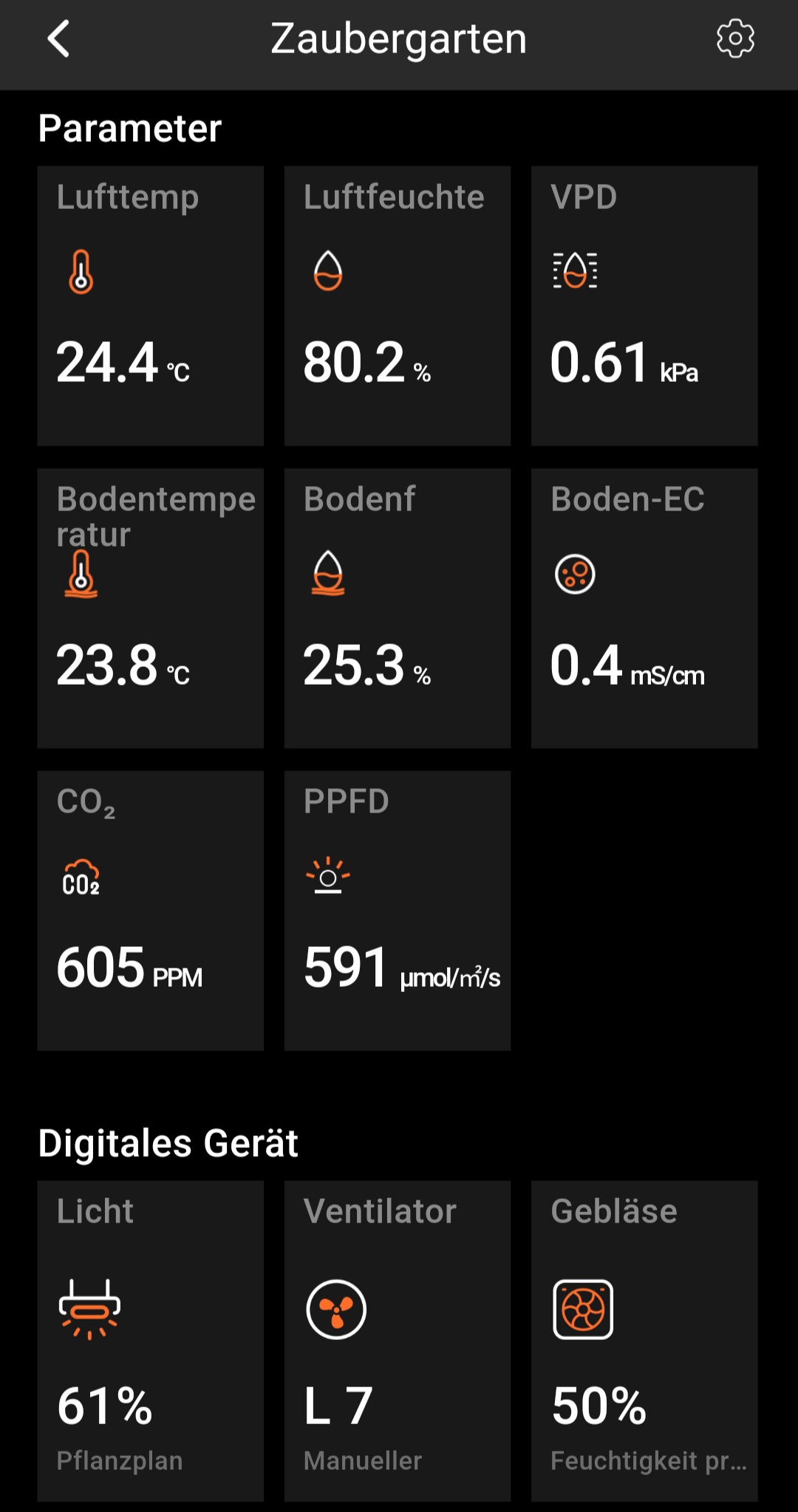This screenshot has width=798, height=1512.
Task: Open the PPFD light card
Action: click(398, 910)
